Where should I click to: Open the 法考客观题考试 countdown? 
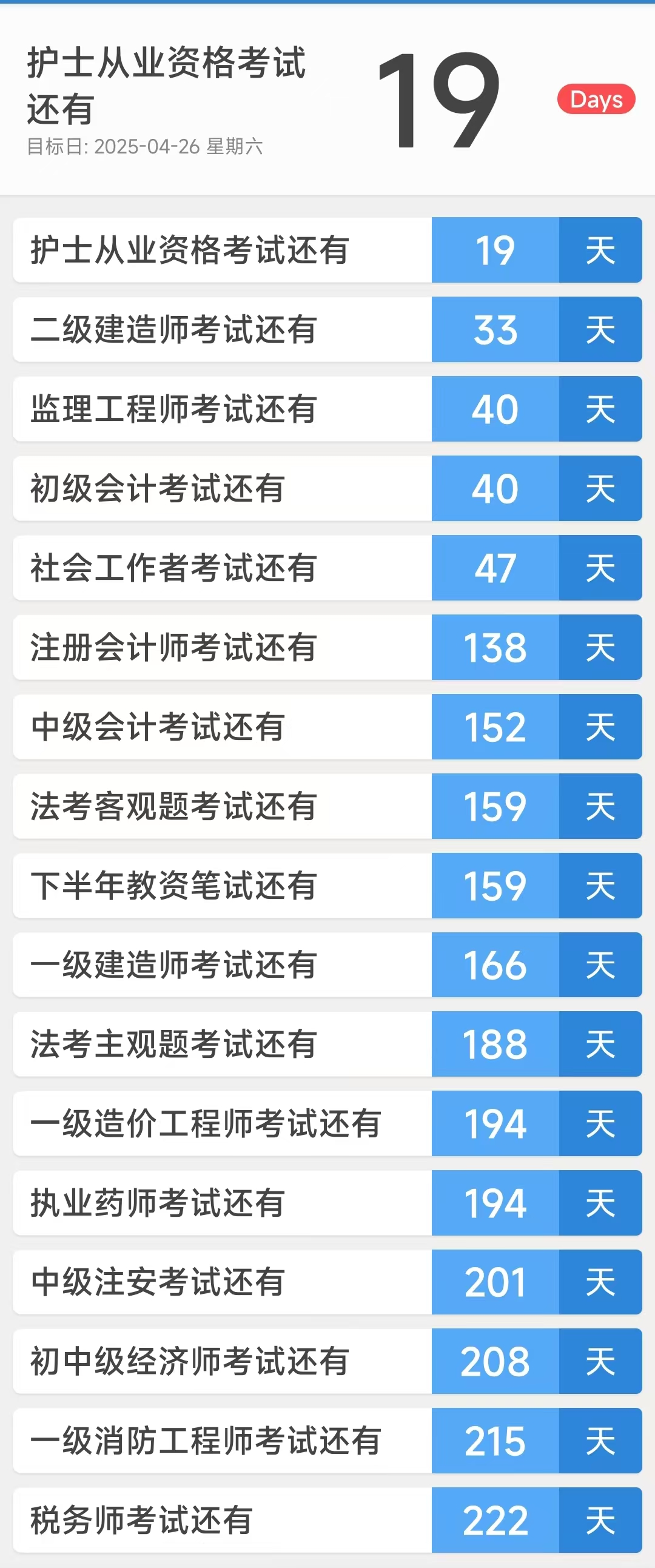pyautogui.click(x=327, y=806)
